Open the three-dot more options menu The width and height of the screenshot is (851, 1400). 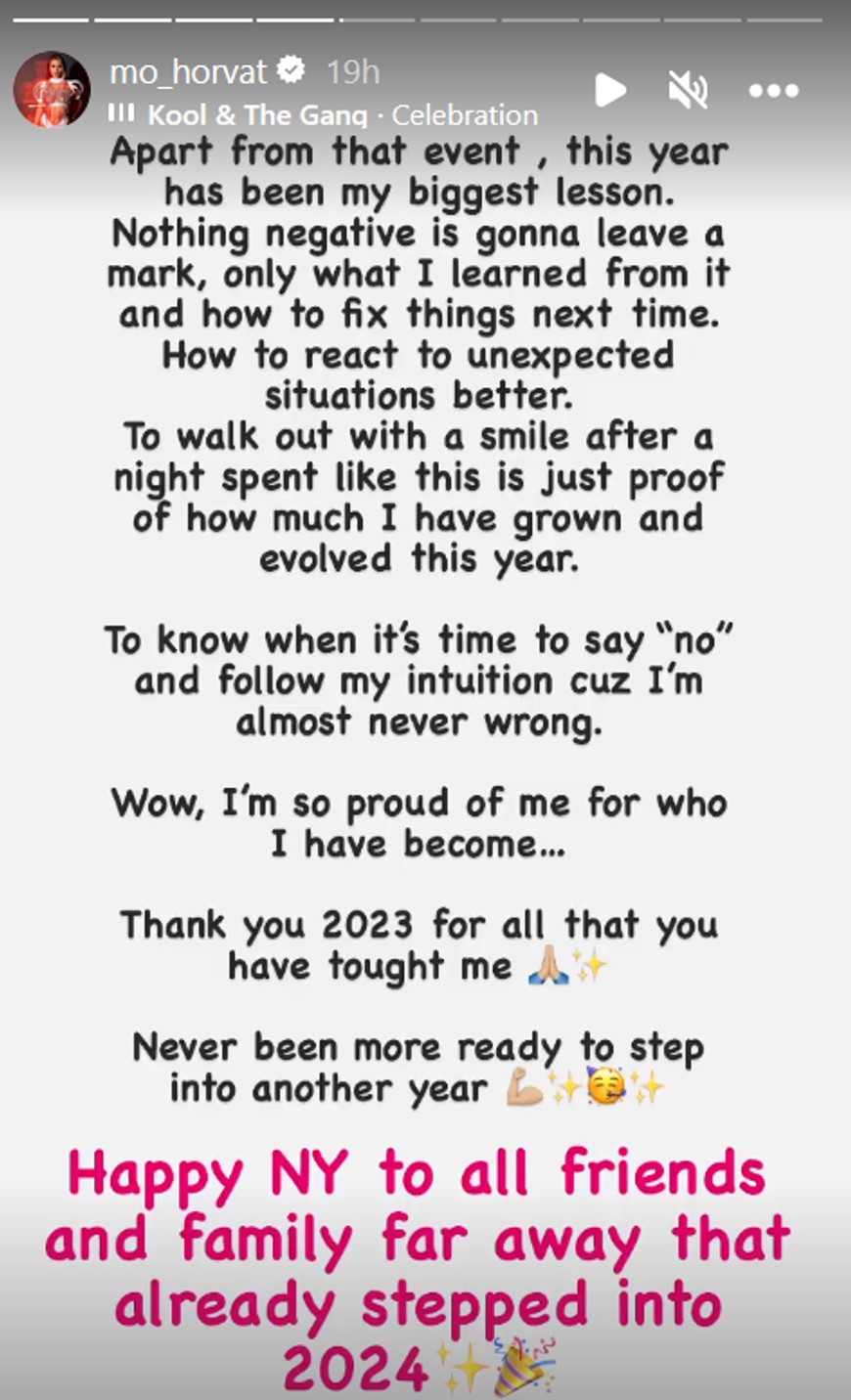(774, 91)
